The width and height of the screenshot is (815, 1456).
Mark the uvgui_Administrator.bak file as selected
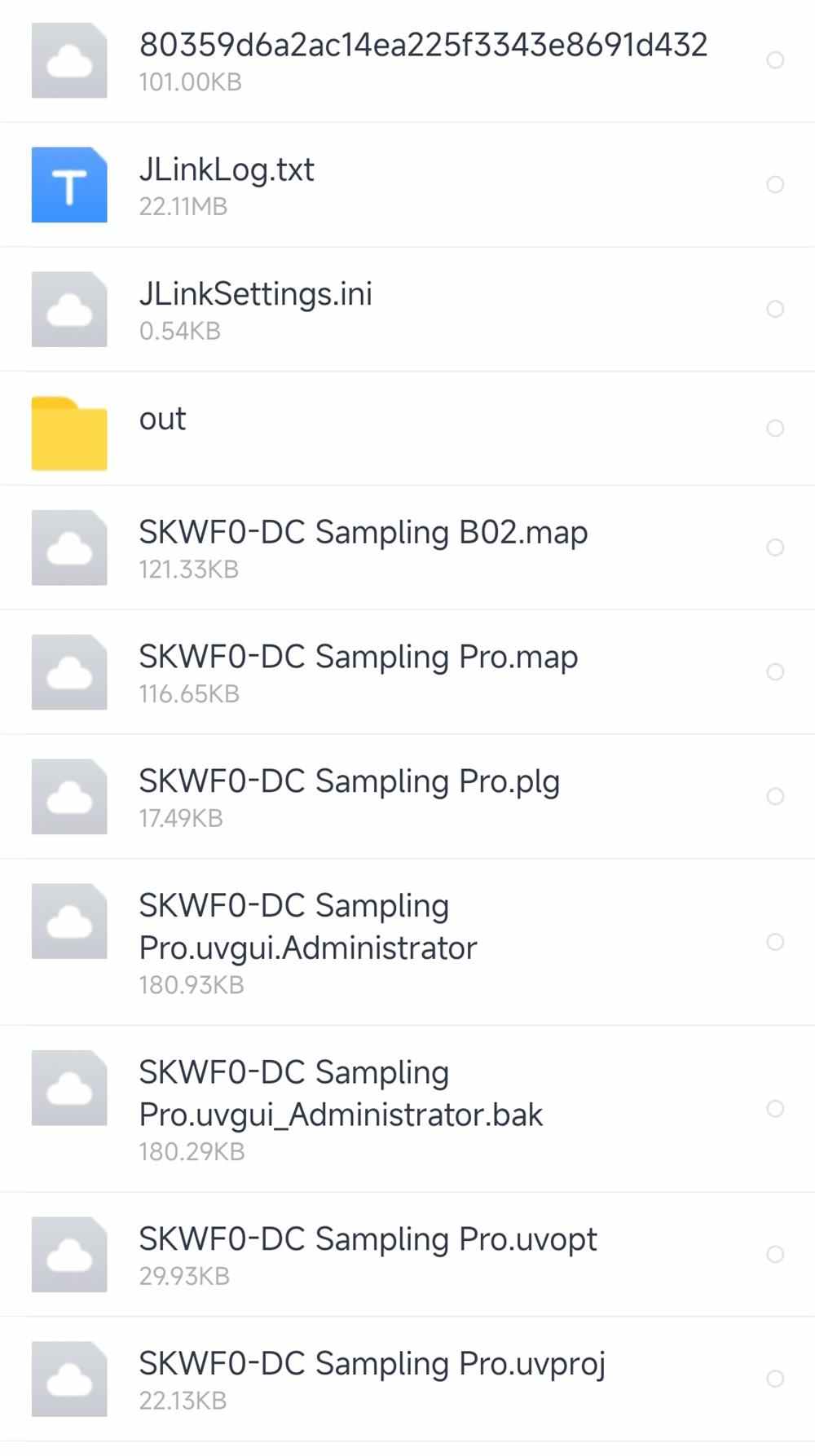point(775,1109)
